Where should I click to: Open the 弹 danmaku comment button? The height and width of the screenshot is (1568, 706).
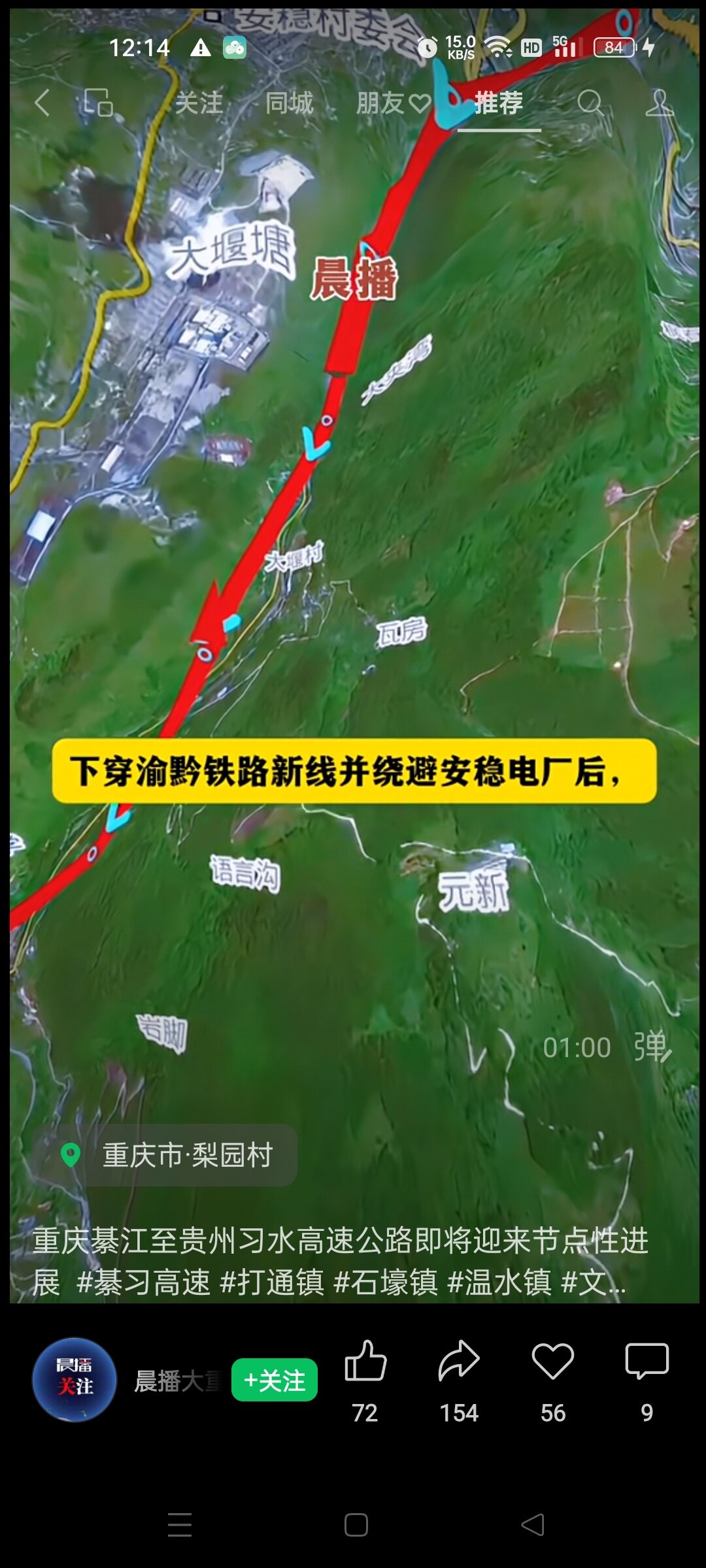click(x=652, y=1047)
